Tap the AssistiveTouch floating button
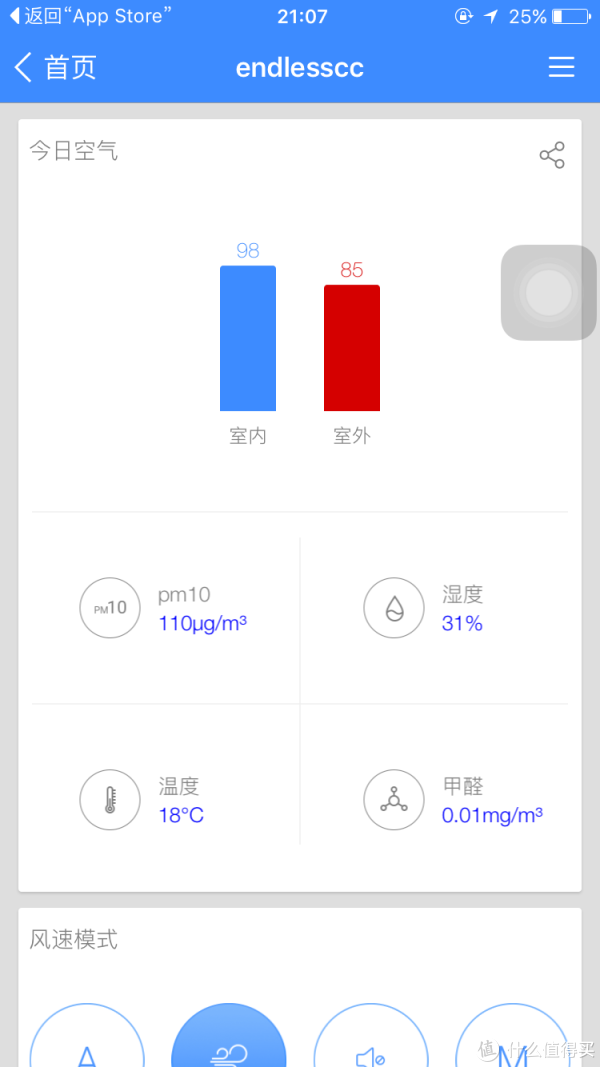This screenshot has width=600, height=1067. [x=548, y=293]
